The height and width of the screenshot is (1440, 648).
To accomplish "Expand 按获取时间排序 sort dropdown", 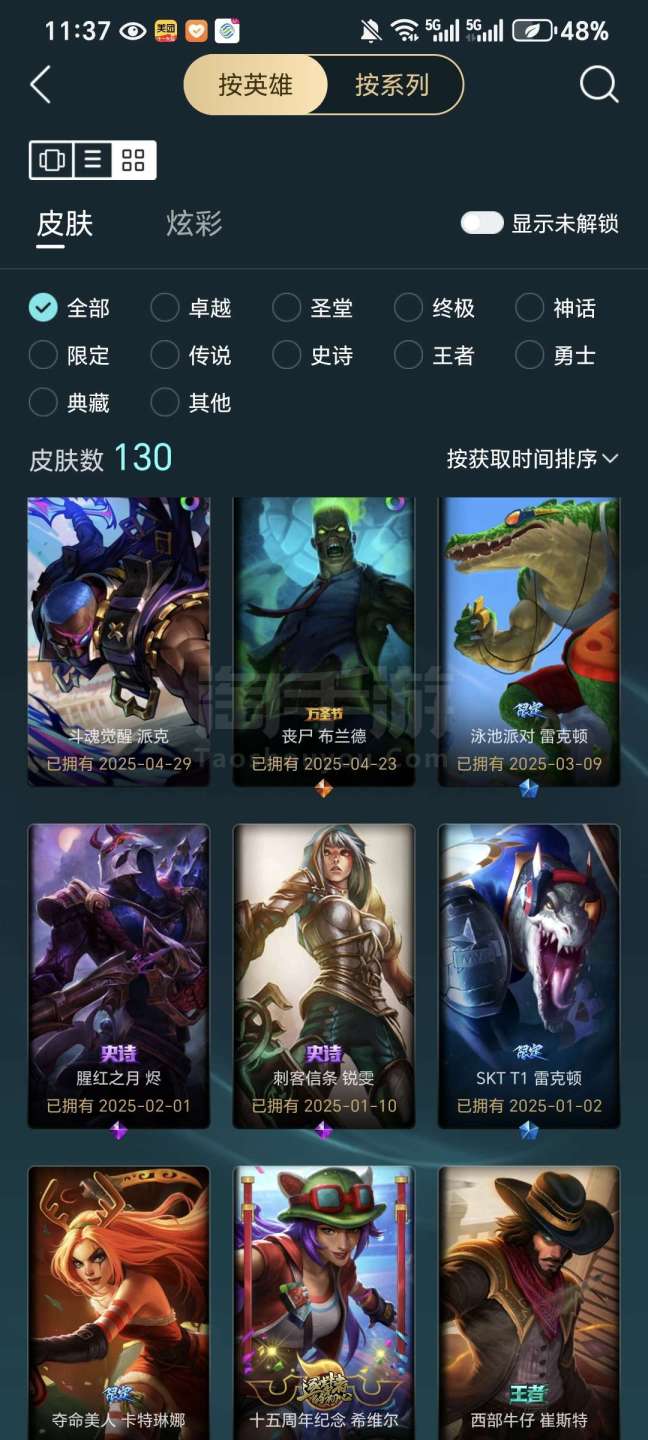I will coord(532,459).
